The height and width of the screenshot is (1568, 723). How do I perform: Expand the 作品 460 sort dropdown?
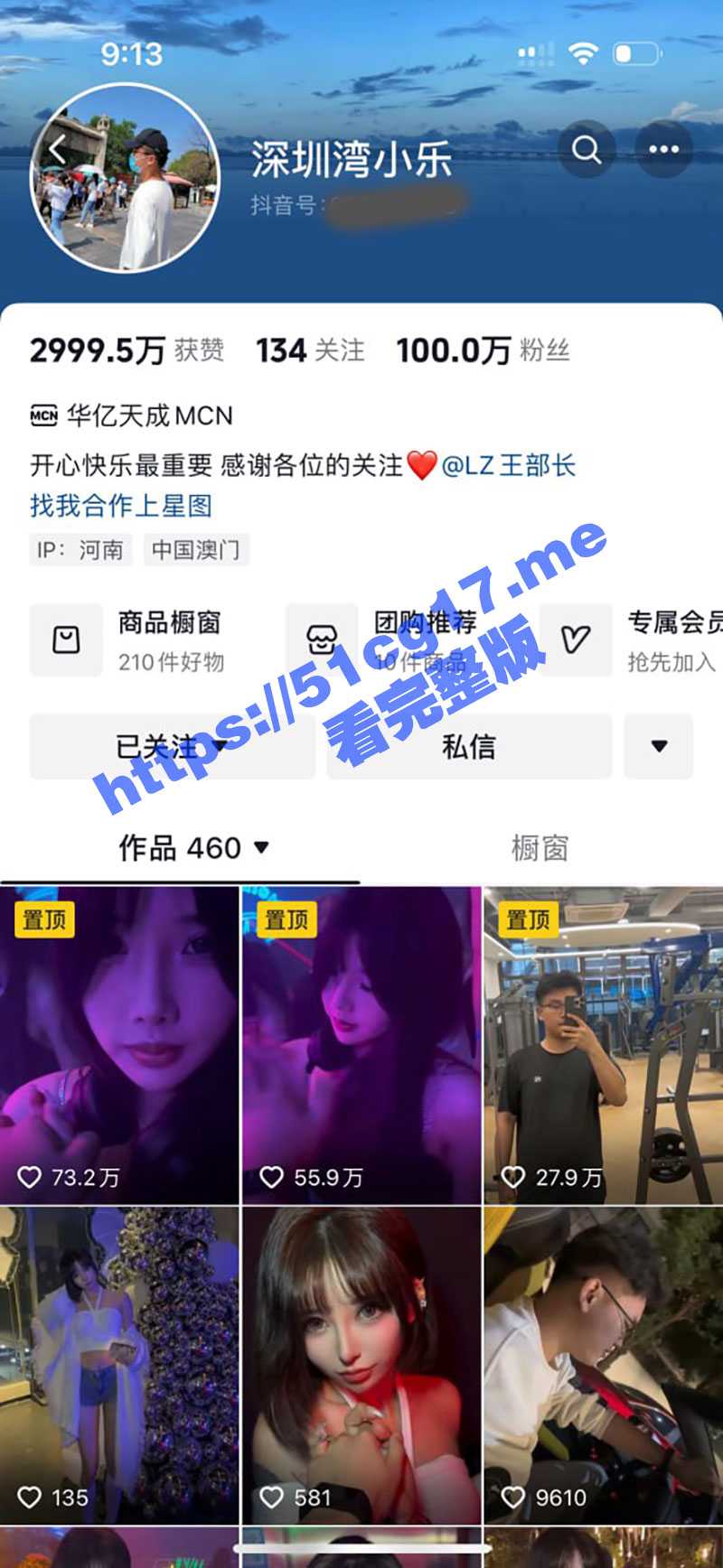(x=260, y=849)
